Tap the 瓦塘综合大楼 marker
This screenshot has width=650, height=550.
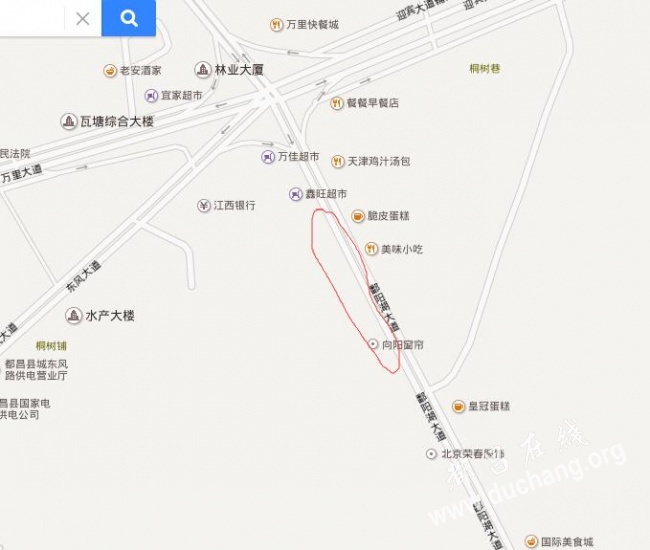pyautogui.click(x=69, y=121)
